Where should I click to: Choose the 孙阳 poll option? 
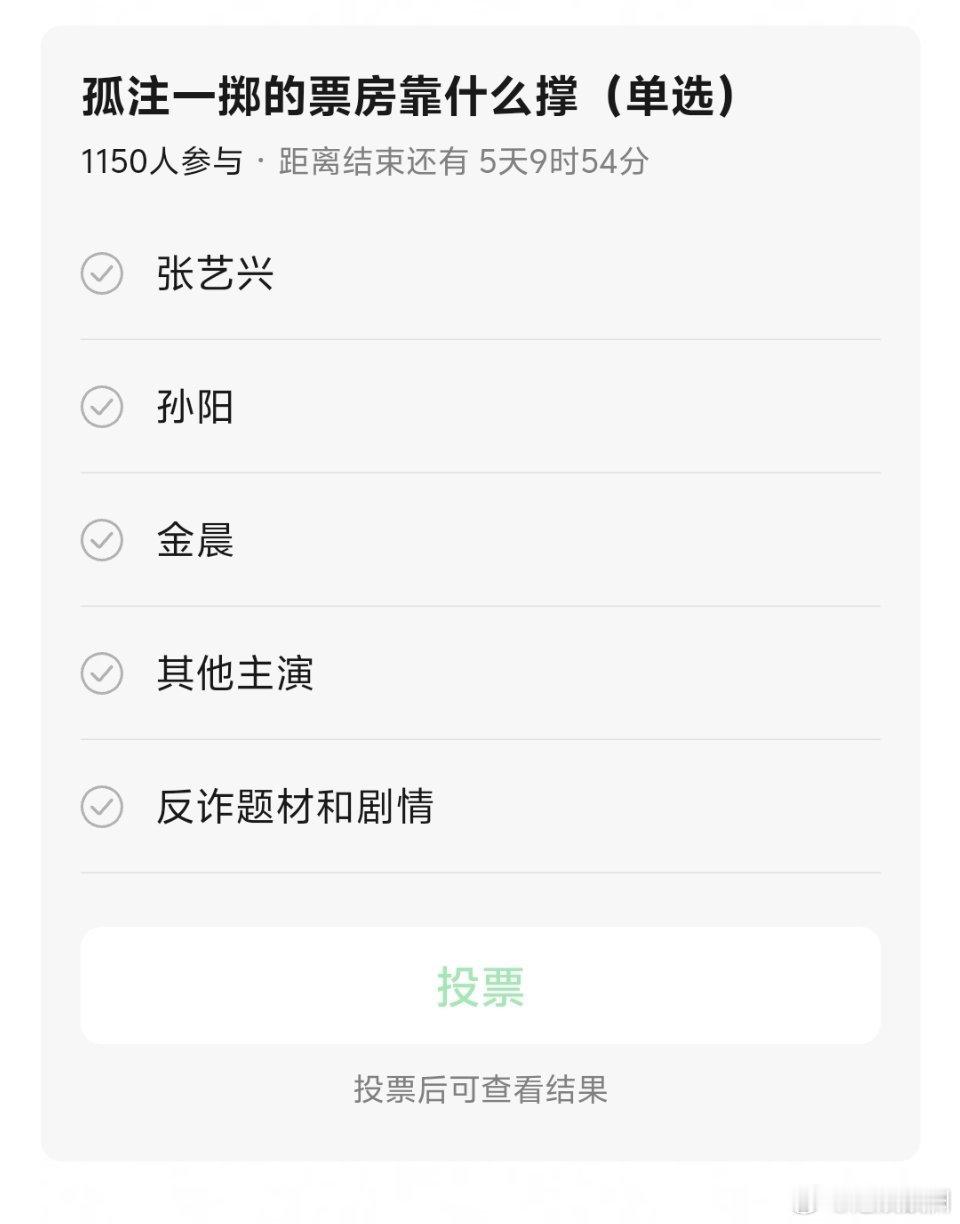[196, 406]
